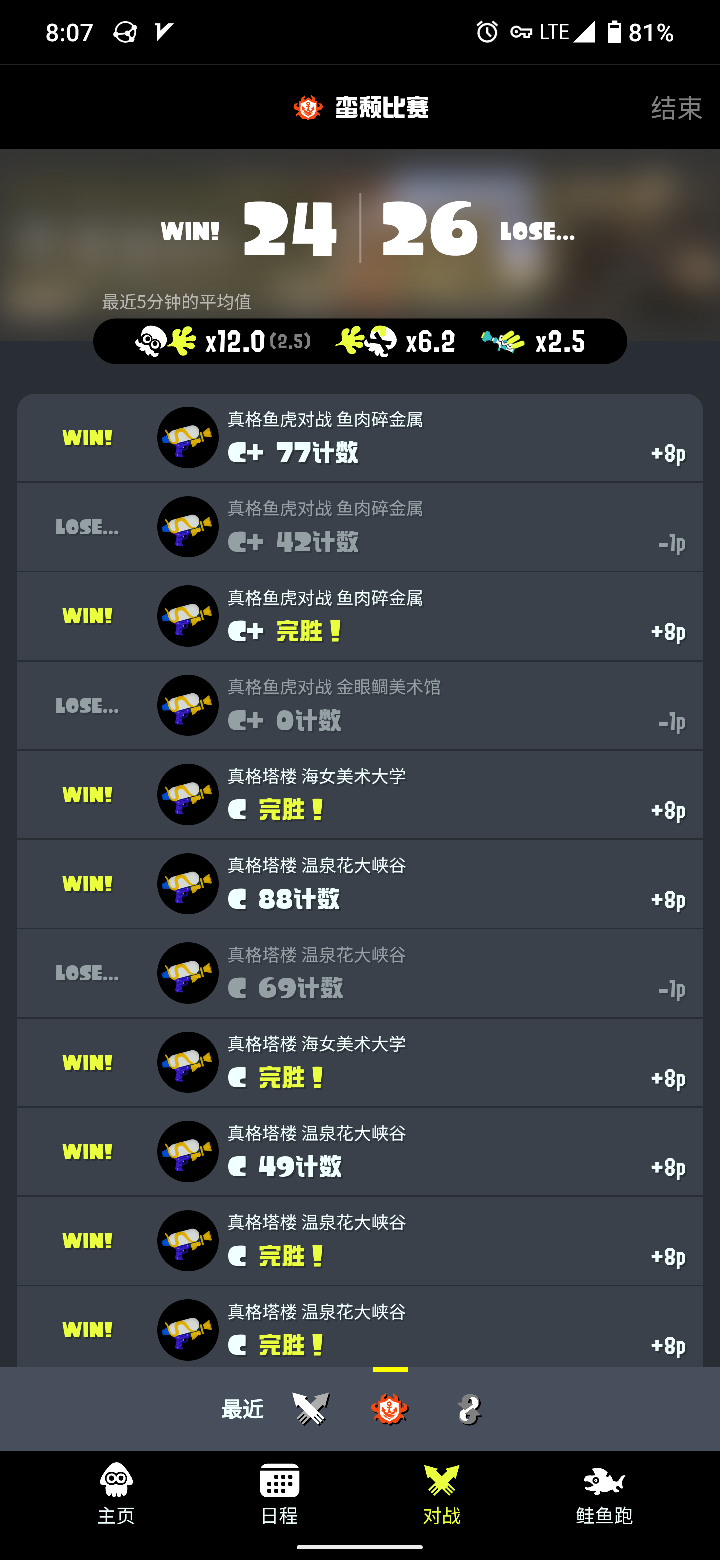The height and width of the screenshot is (1560, 720).
Task: Switch to the 日程 schedule tab
Action: click(279, 1494)
